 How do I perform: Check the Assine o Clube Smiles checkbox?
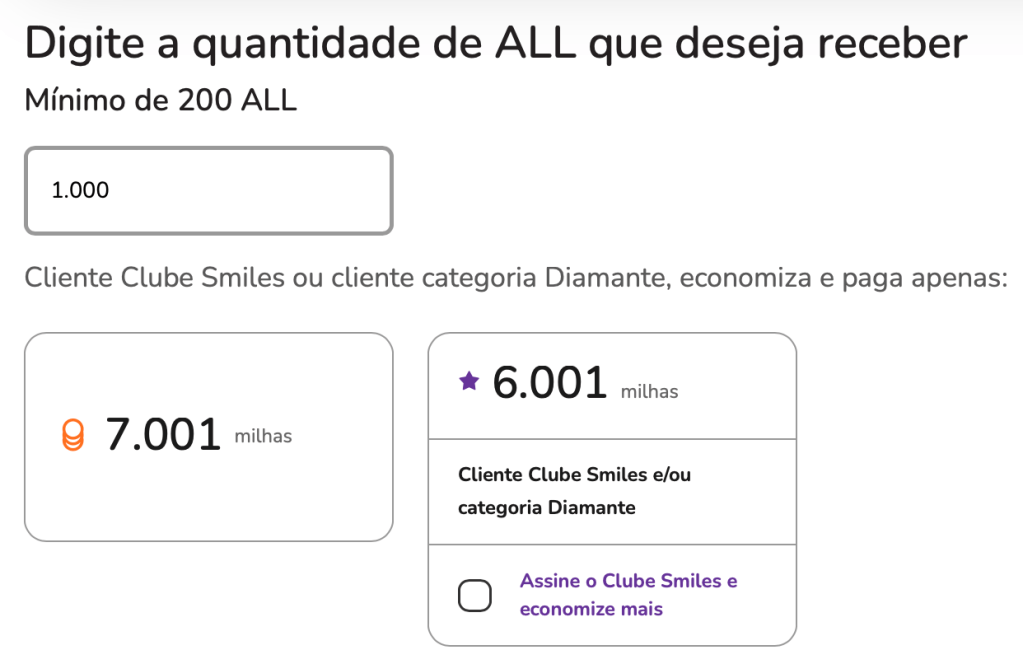pos(475,595)
